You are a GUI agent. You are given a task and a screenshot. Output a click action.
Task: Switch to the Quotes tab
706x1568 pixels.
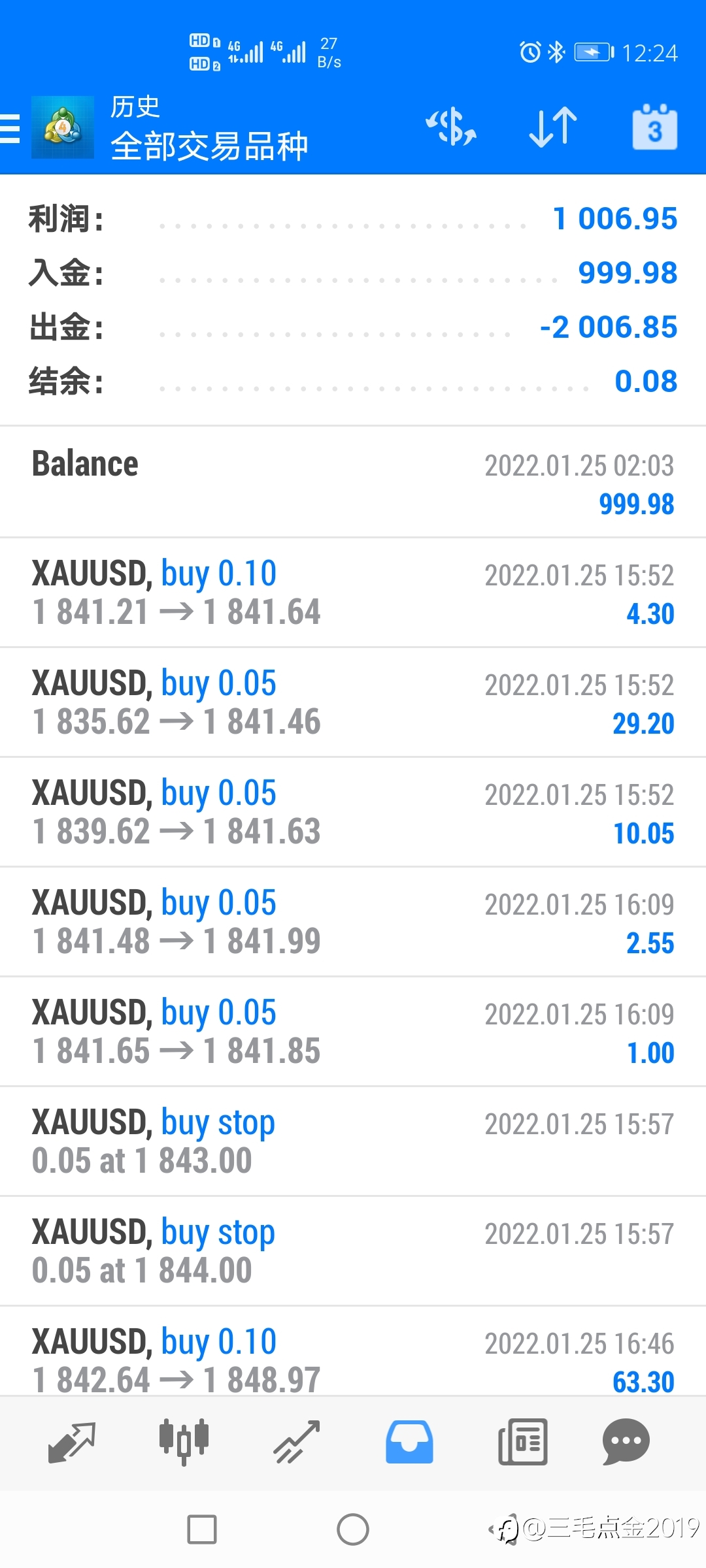[72, 1441]
